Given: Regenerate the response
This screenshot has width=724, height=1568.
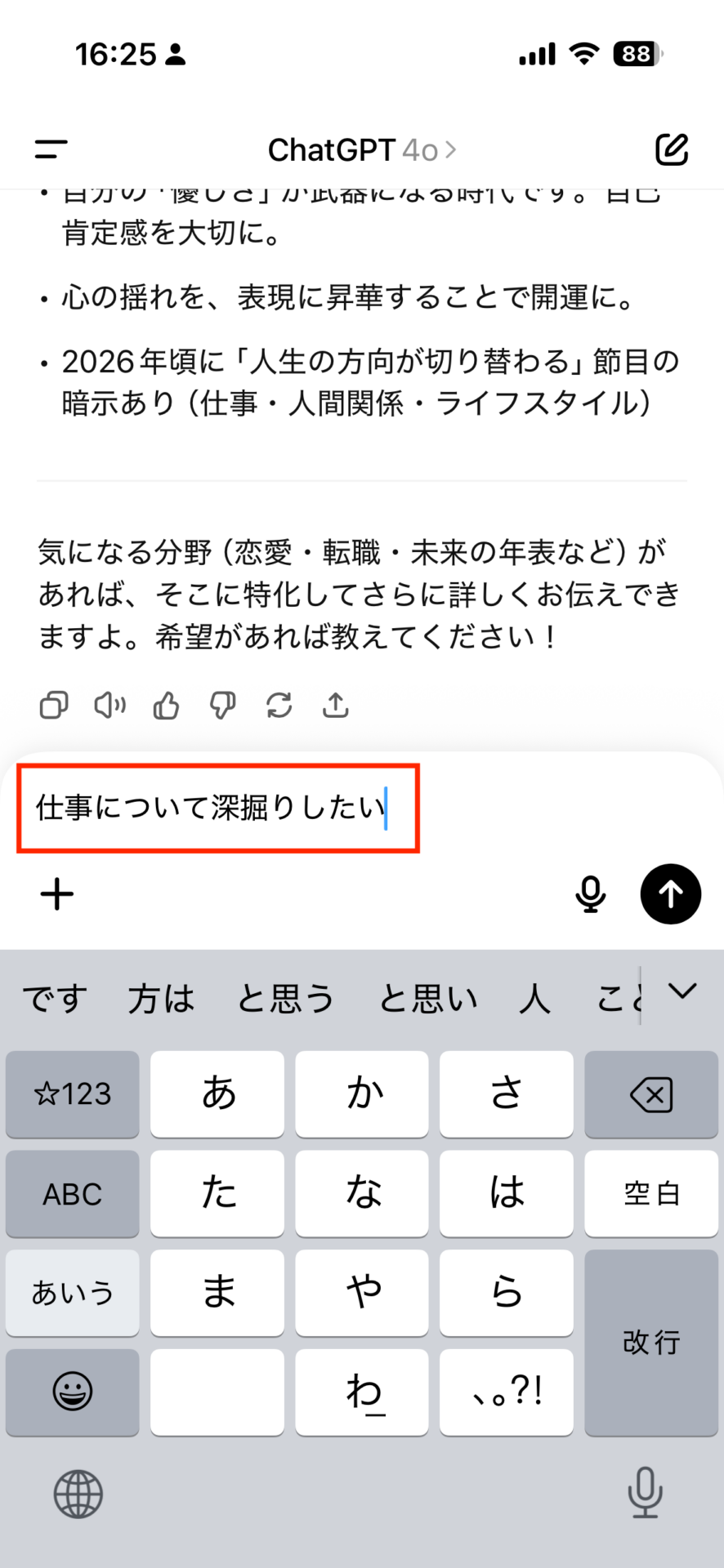Looking at the screenshot, I should coord(279,705).
